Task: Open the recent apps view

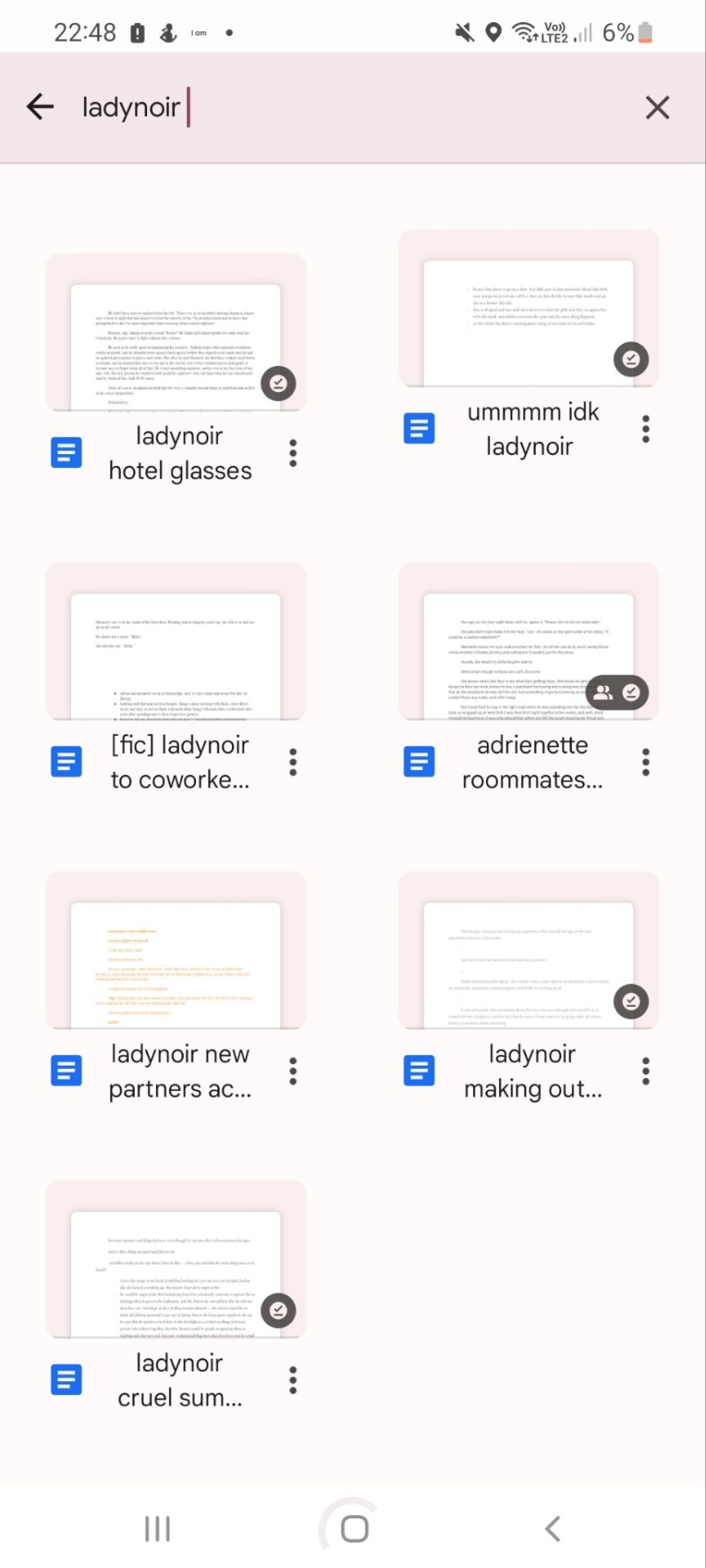Action: 157,1529
